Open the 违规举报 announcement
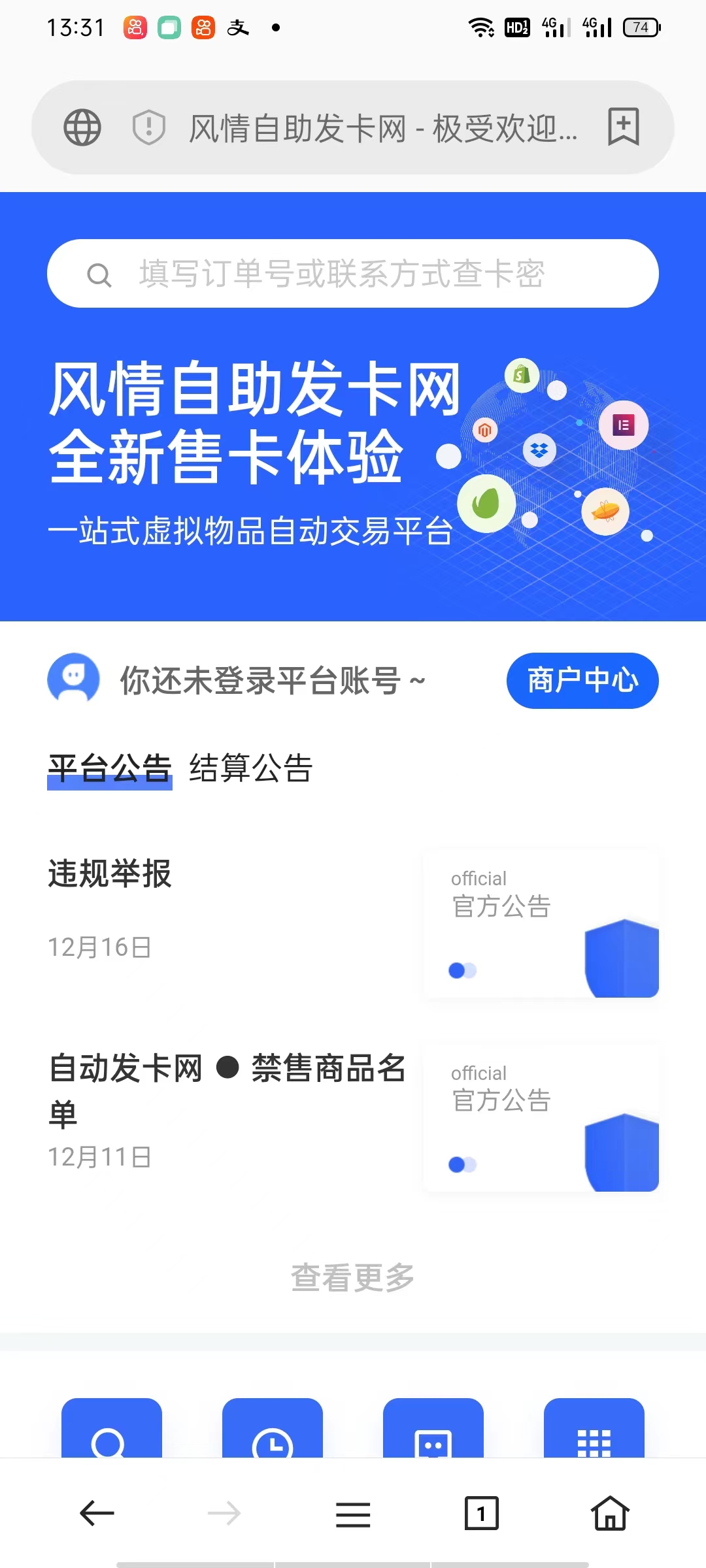 (x=110, y=874)
